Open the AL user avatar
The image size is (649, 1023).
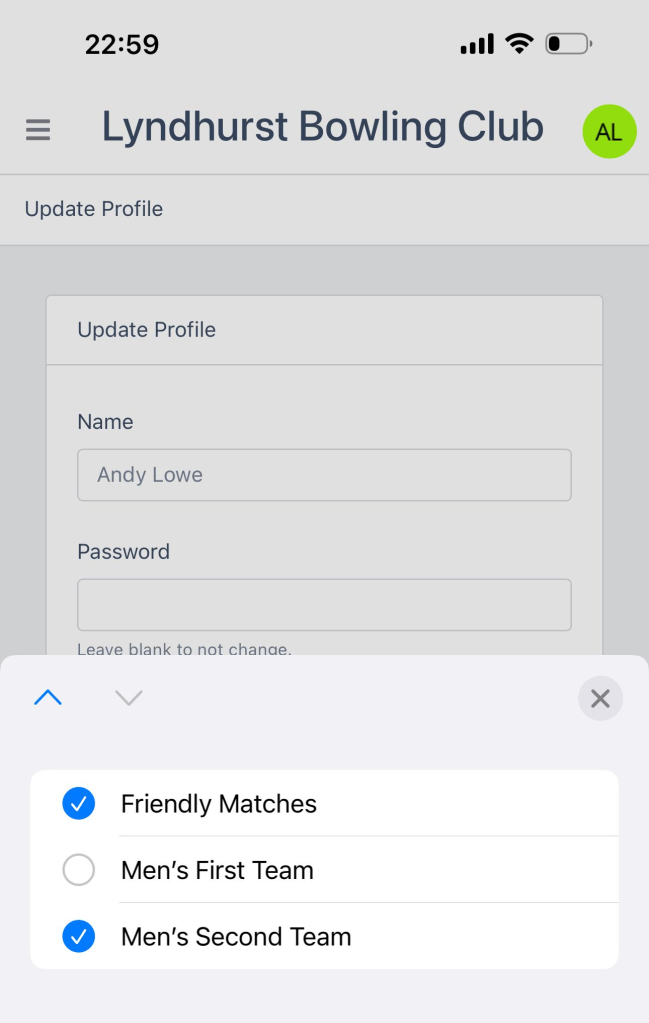tap(609, 132)
